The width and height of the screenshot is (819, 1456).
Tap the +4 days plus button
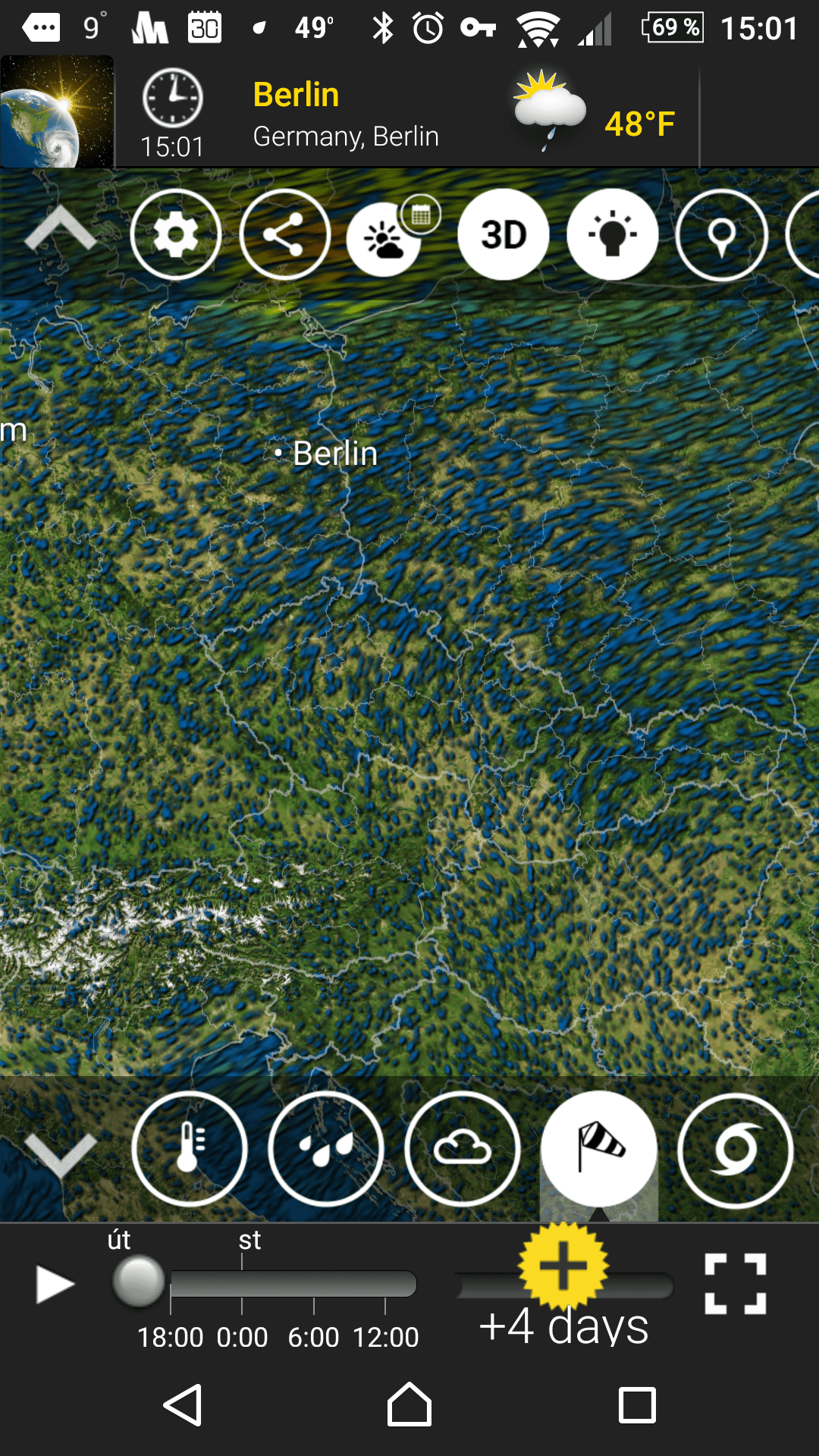tap(563, 1266)
